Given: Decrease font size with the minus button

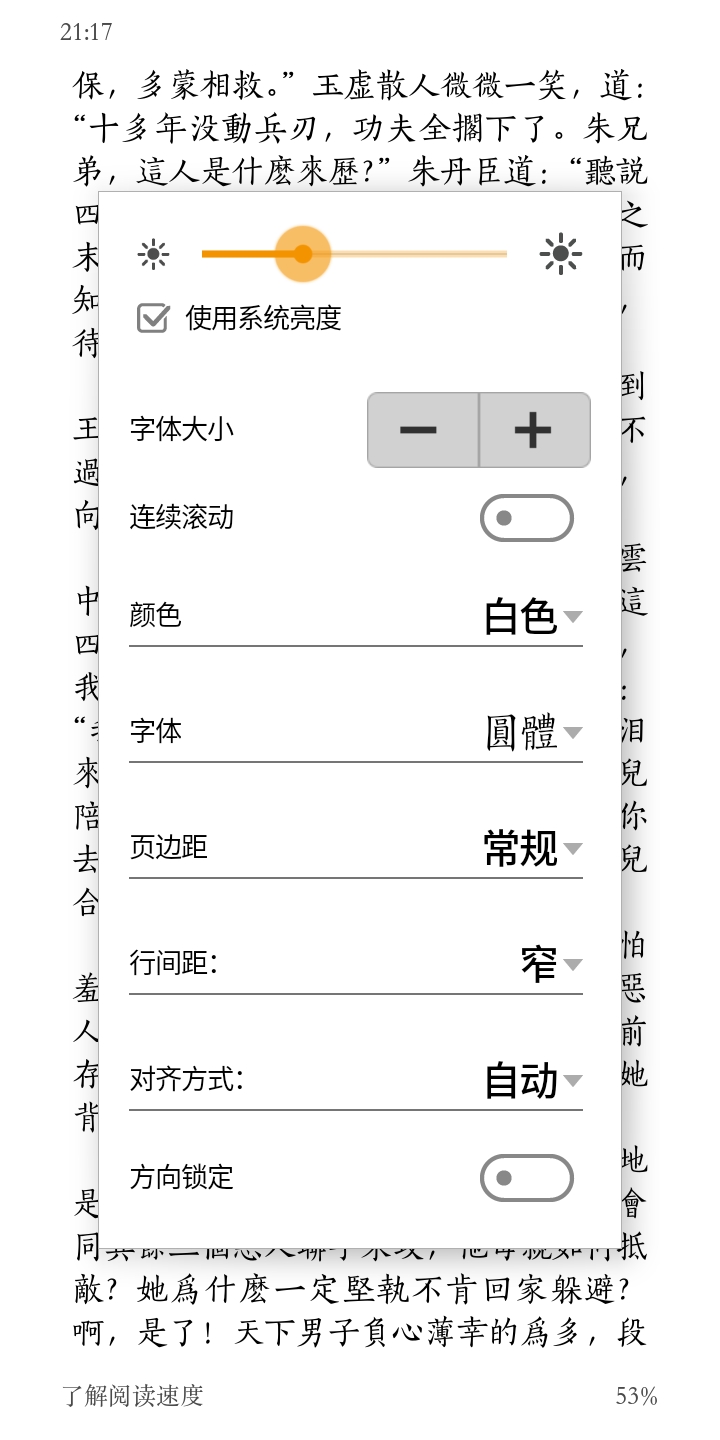Looking at the screenshot, I should click(423, 430).
